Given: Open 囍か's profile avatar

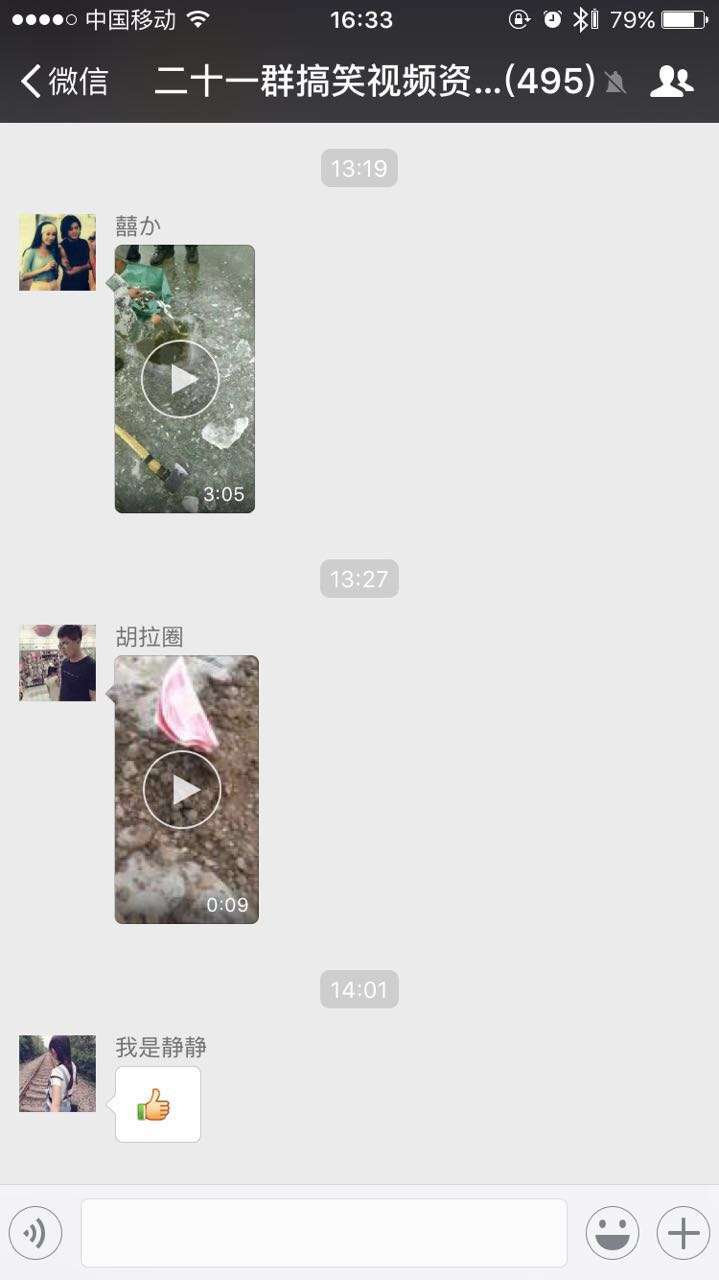Looking at the screenshot, I should [58, 252].
